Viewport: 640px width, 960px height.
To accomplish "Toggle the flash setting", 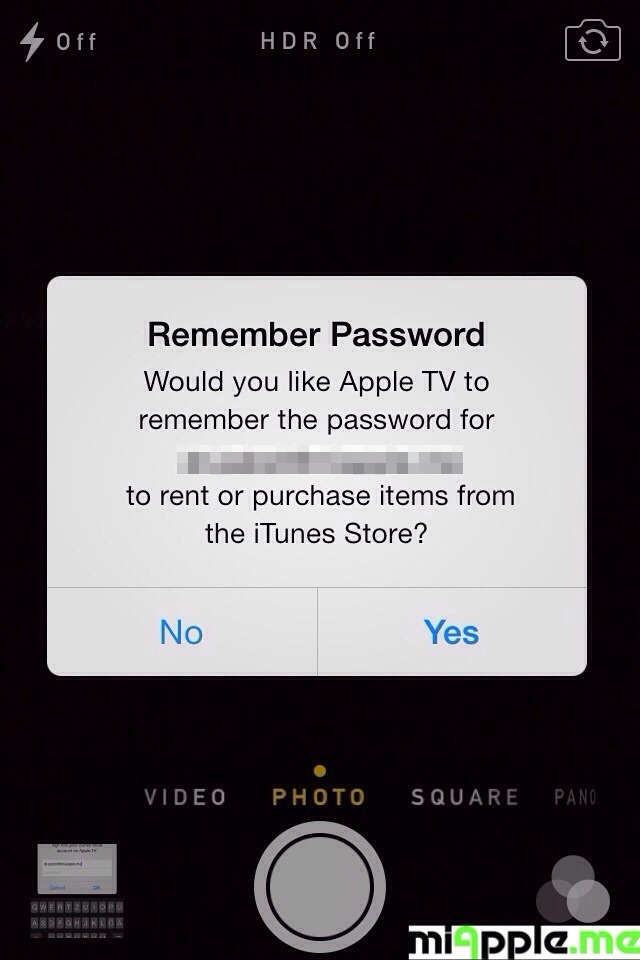I will pyautogui.click(x=58, y=42).
